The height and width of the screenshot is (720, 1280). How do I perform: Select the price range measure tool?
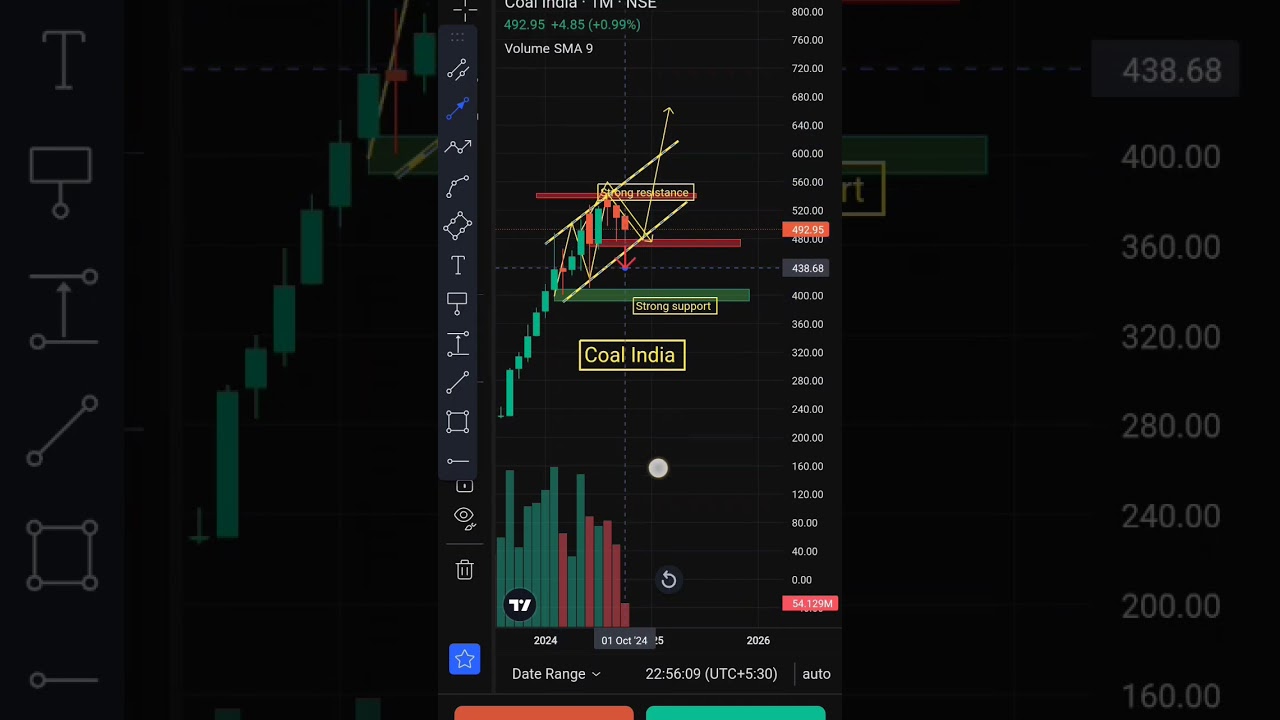[458, 344]
